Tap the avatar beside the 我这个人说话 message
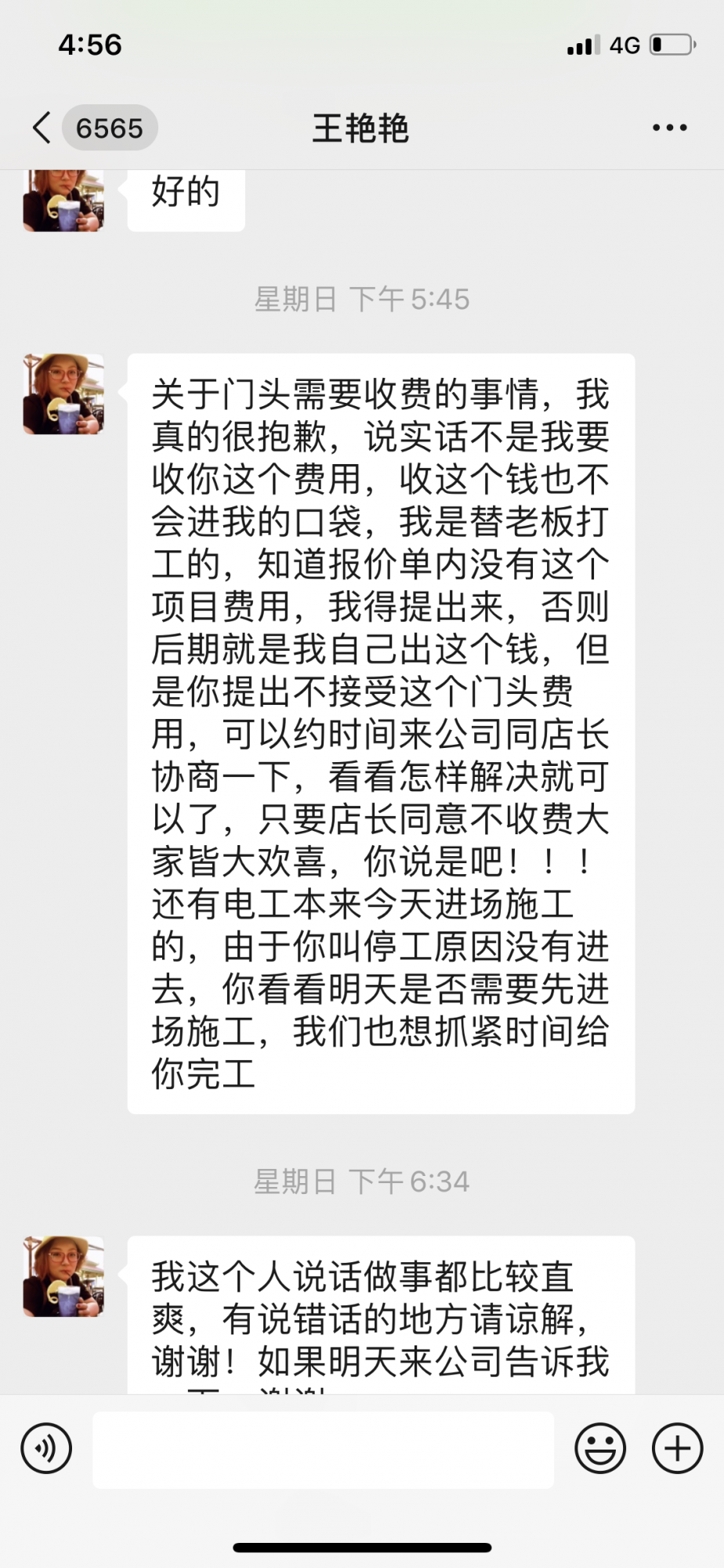The height and width of the screenshot is (1568, 724). coord(63,1276)
